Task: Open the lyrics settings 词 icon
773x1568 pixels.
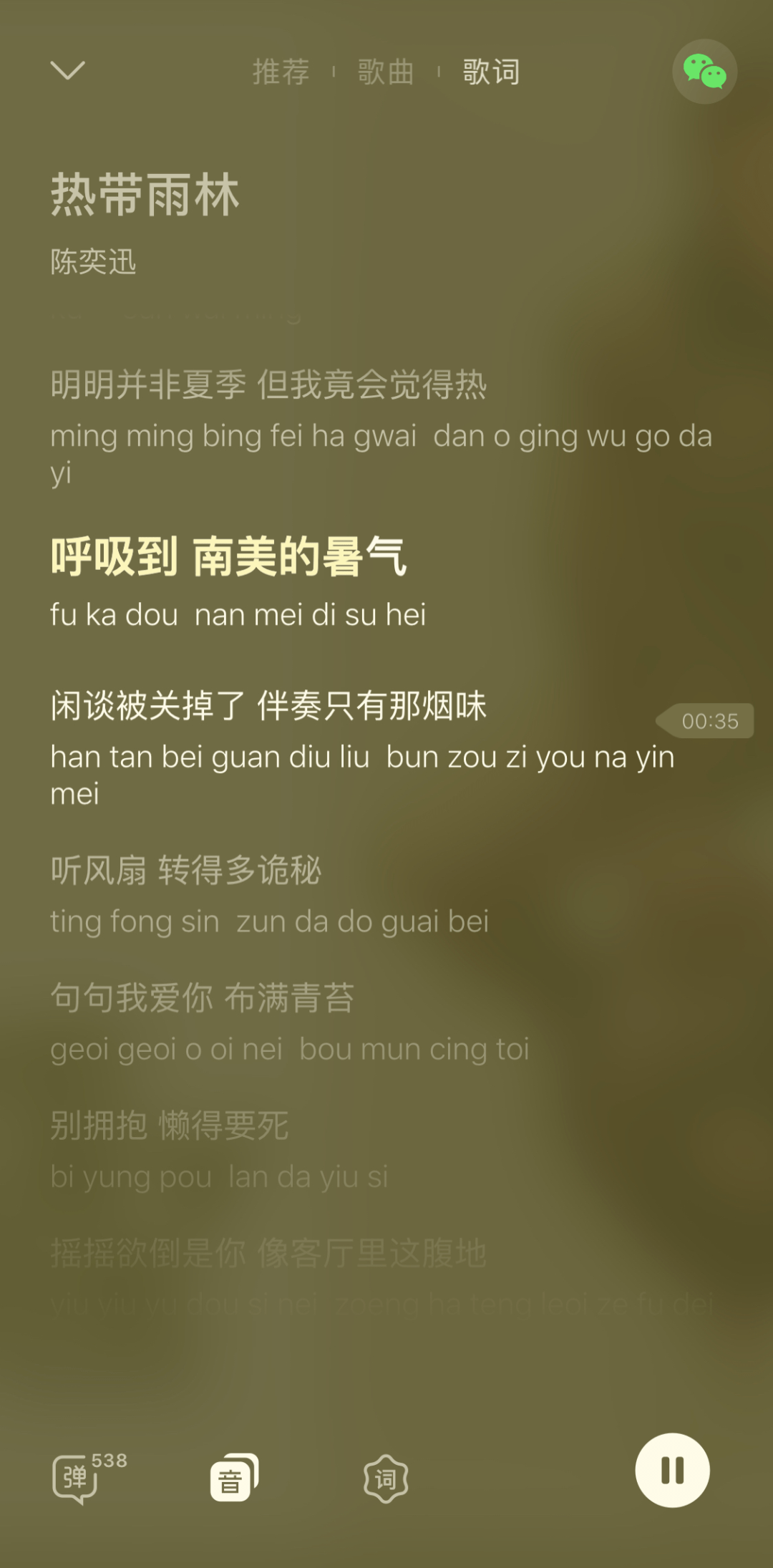Action: [386, 1479]
